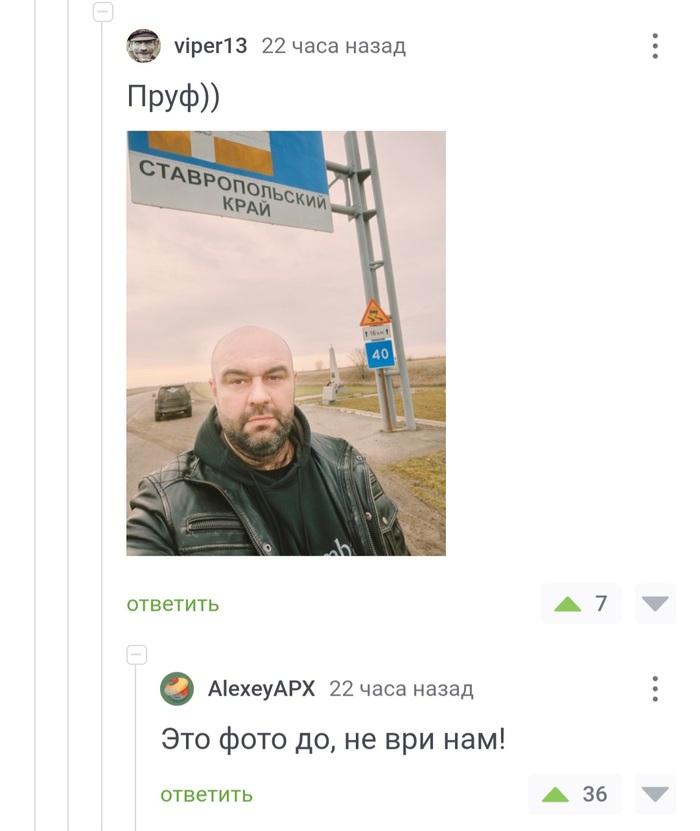Image resolution: width=700 pixels, height=831 pixels.
Task: Collapse viper13's comment thread
Action: pos(102,12)
